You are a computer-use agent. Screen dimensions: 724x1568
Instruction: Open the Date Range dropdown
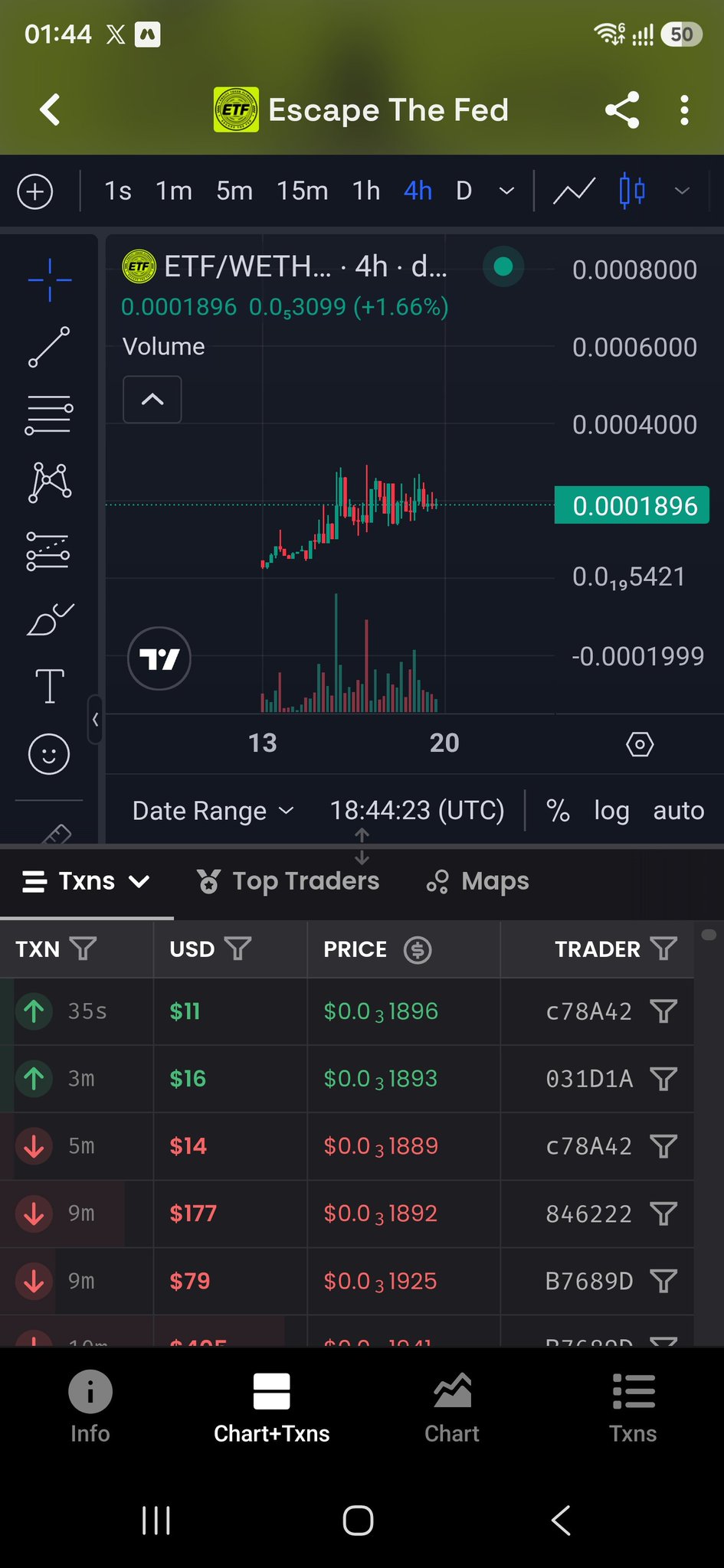point(213,810)
